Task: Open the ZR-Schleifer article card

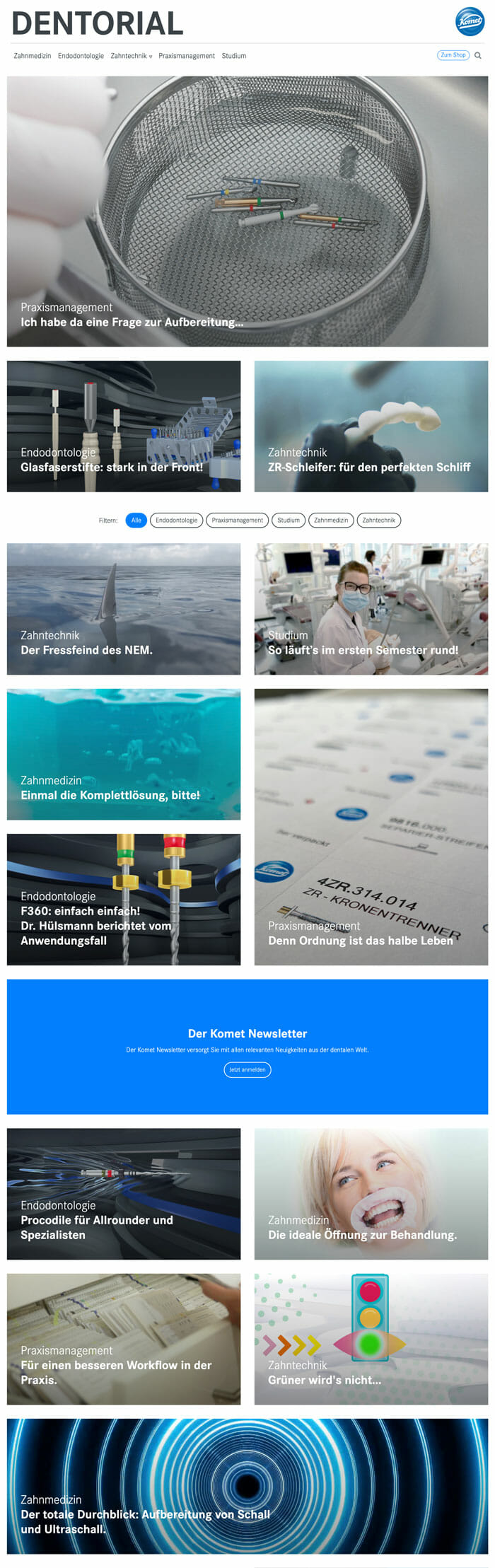Action: pos(371,426)
